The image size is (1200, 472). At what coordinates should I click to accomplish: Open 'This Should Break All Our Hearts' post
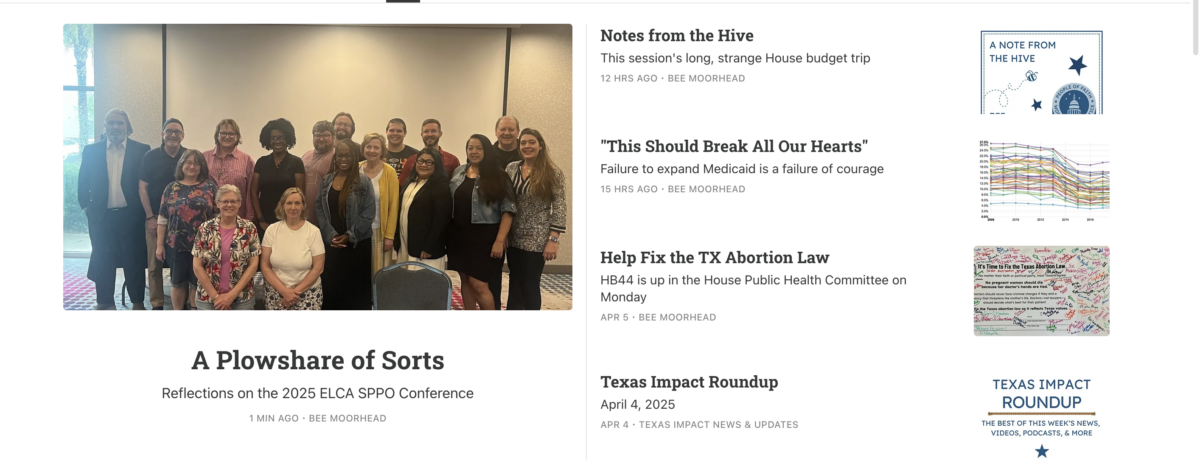(734, 147)
